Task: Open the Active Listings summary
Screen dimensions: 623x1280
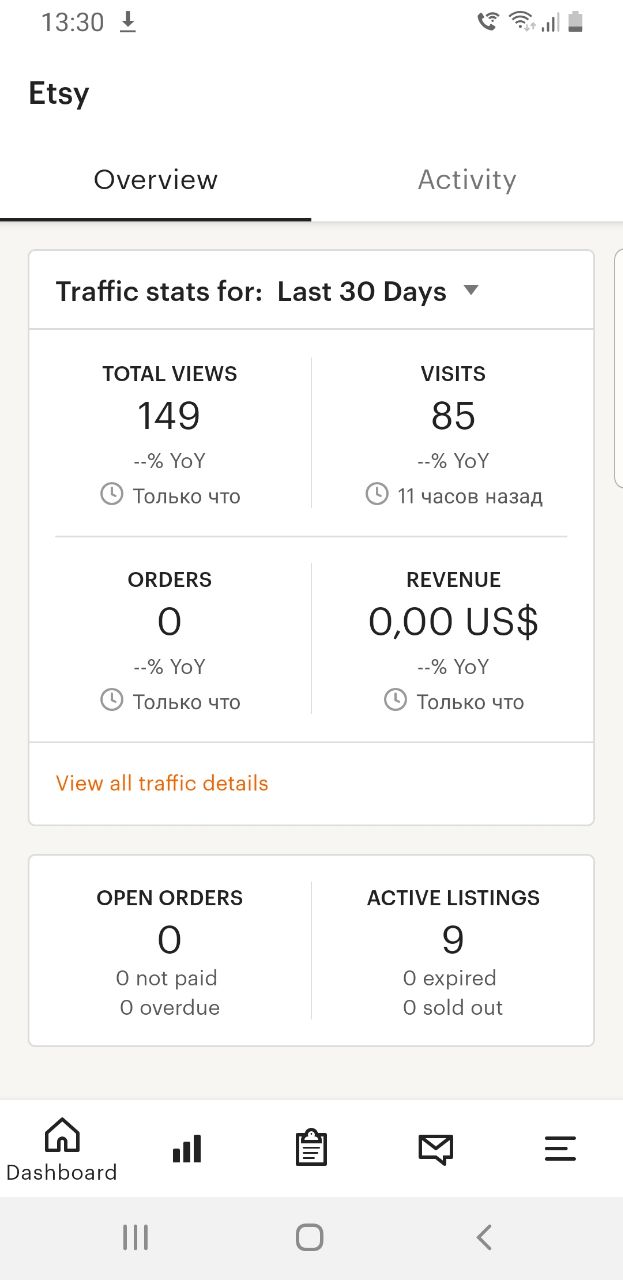Action: [453, 951]
